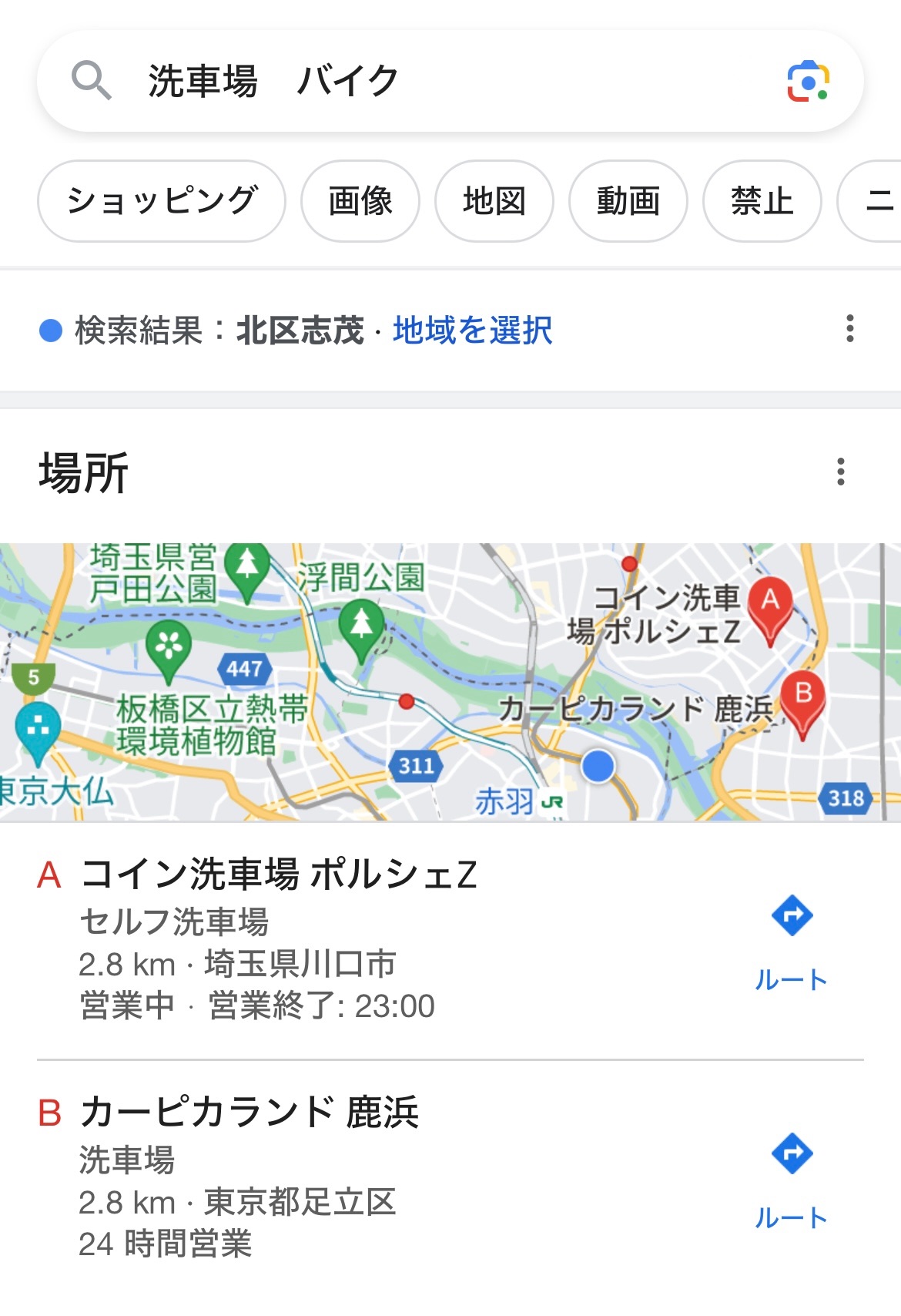Click the blue current location dot on map
This screenshot has width=901, height=1316.
point(597,767)
